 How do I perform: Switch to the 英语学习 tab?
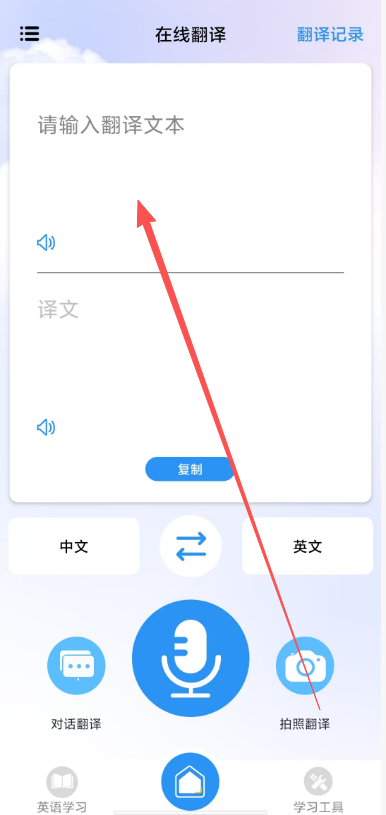point(62,790)
